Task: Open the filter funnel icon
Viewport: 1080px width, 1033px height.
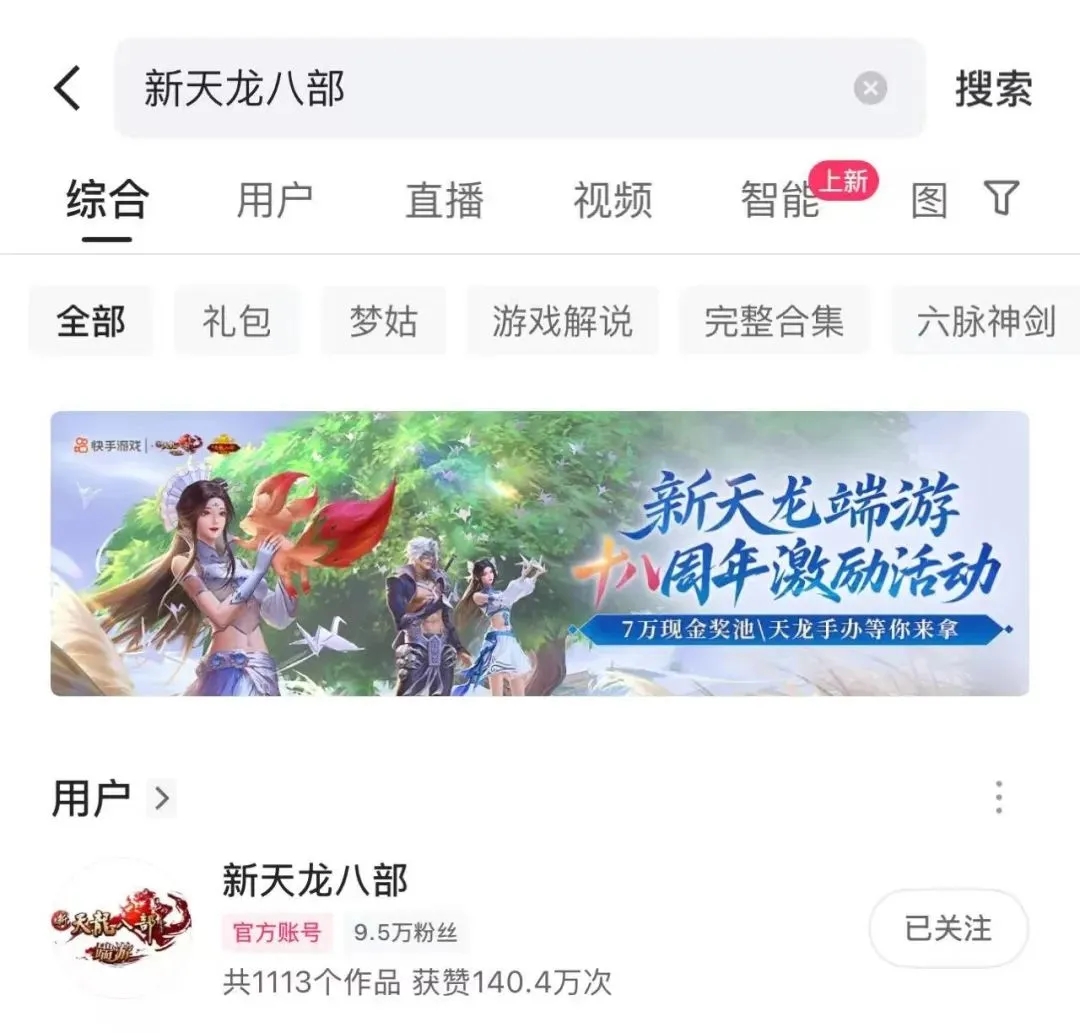Action: (x=1001, y=198)
